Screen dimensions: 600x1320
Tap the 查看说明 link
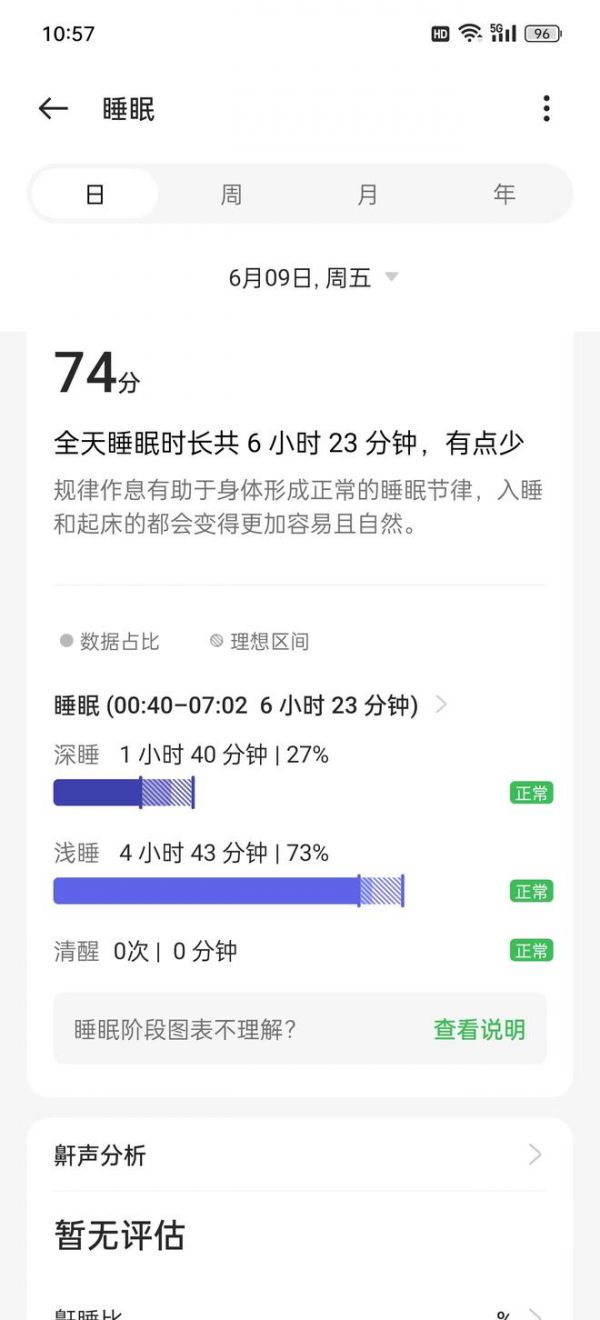479,1029
